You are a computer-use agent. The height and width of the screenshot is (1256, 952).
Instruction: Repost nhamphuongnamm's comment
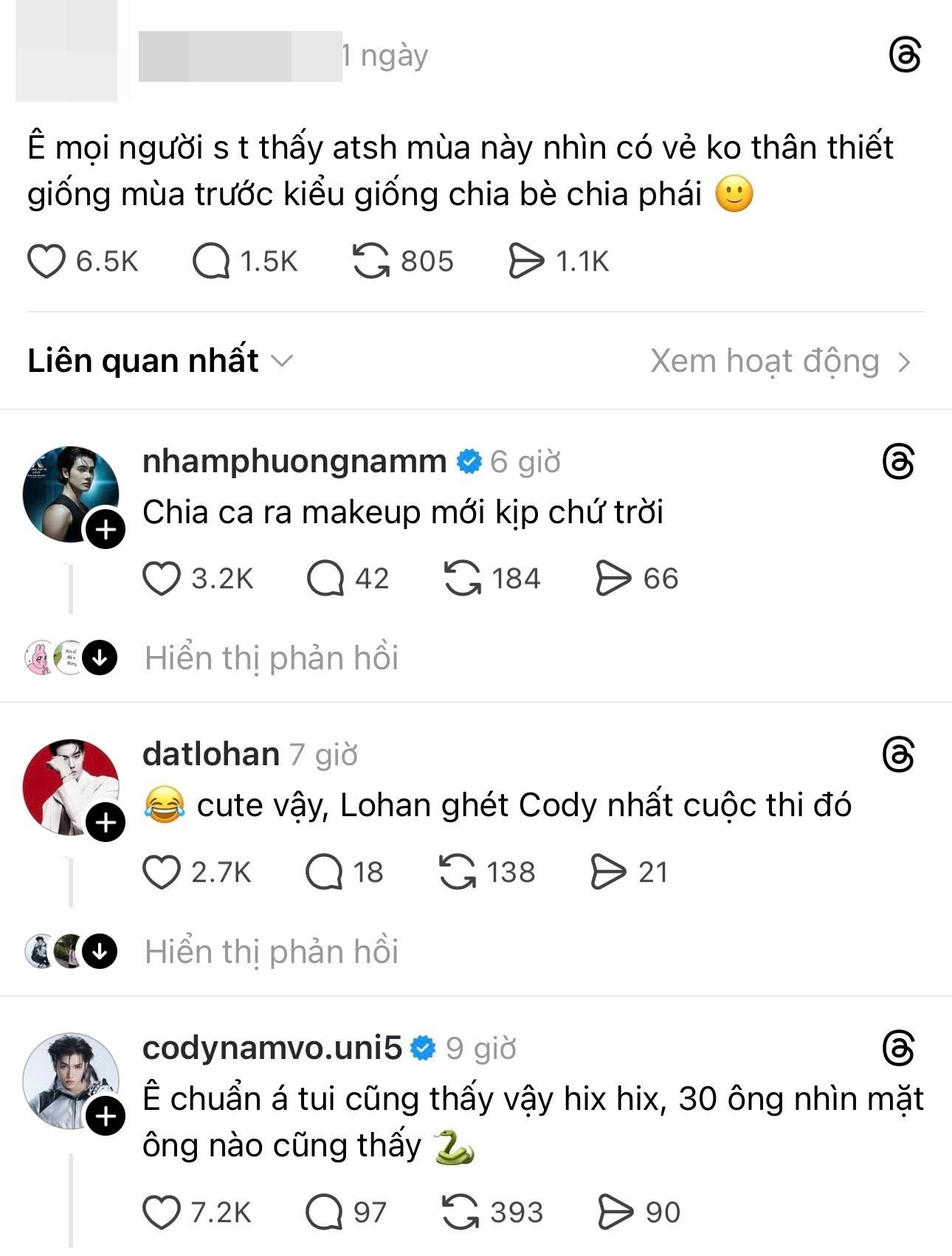point(462,579)
